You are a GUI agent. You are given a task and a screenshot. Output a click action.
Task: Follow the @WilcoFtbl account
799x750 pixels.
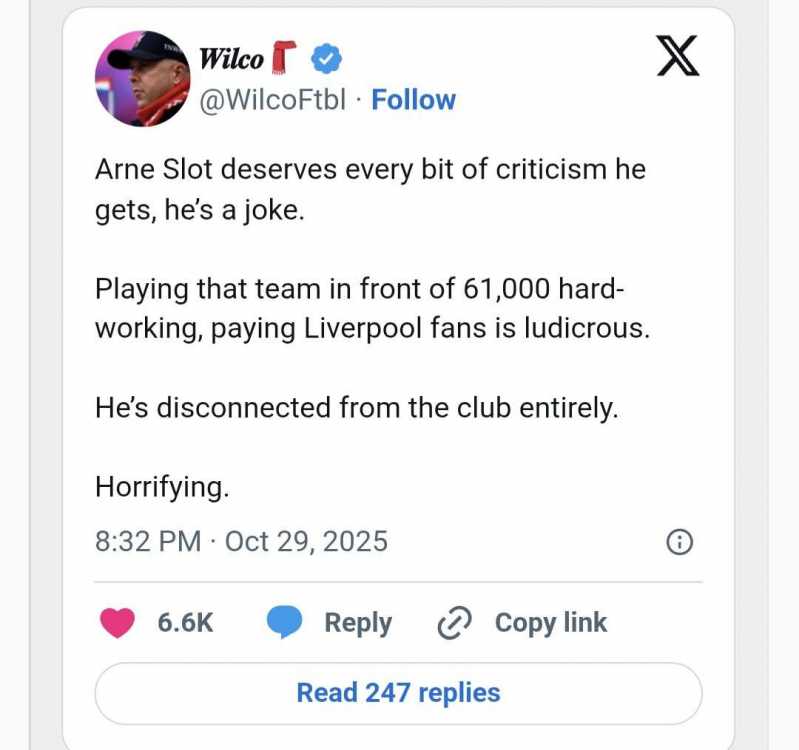[x=413, y=100]
